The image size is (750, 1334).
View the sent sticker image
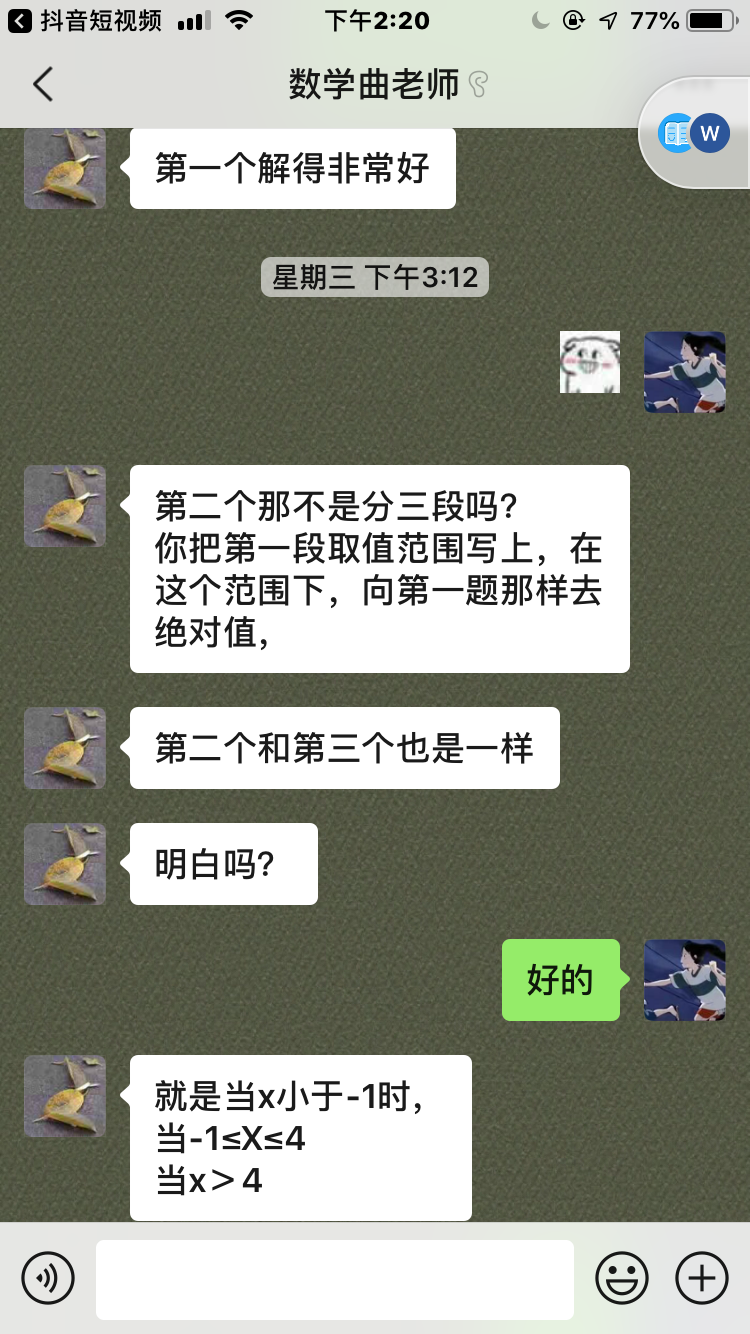590,362
